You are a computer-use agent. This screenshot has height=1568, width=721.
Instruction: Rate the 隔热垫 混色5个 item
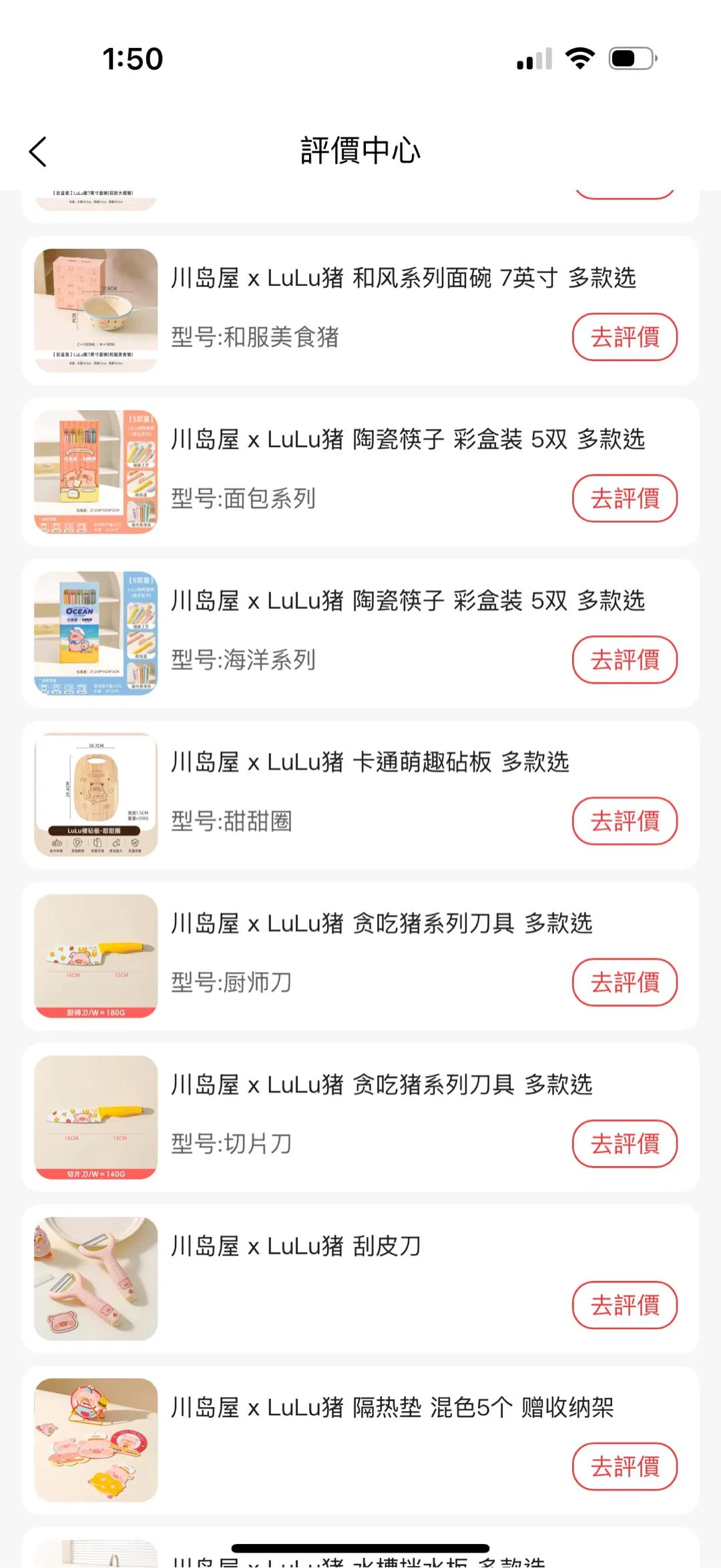point(624,1467)
